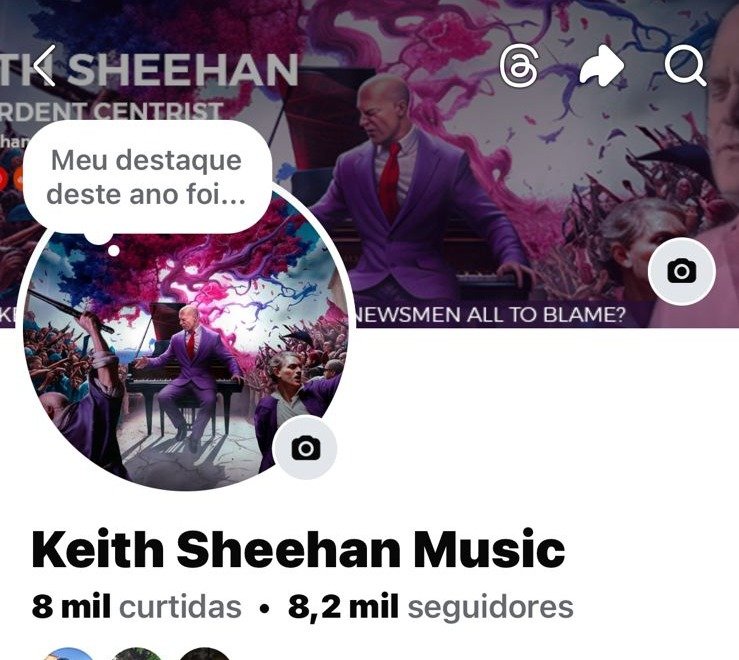Viewport: 739px width, 660px height.
Task: Go back using the top arrow
Action: coord(43,67)
